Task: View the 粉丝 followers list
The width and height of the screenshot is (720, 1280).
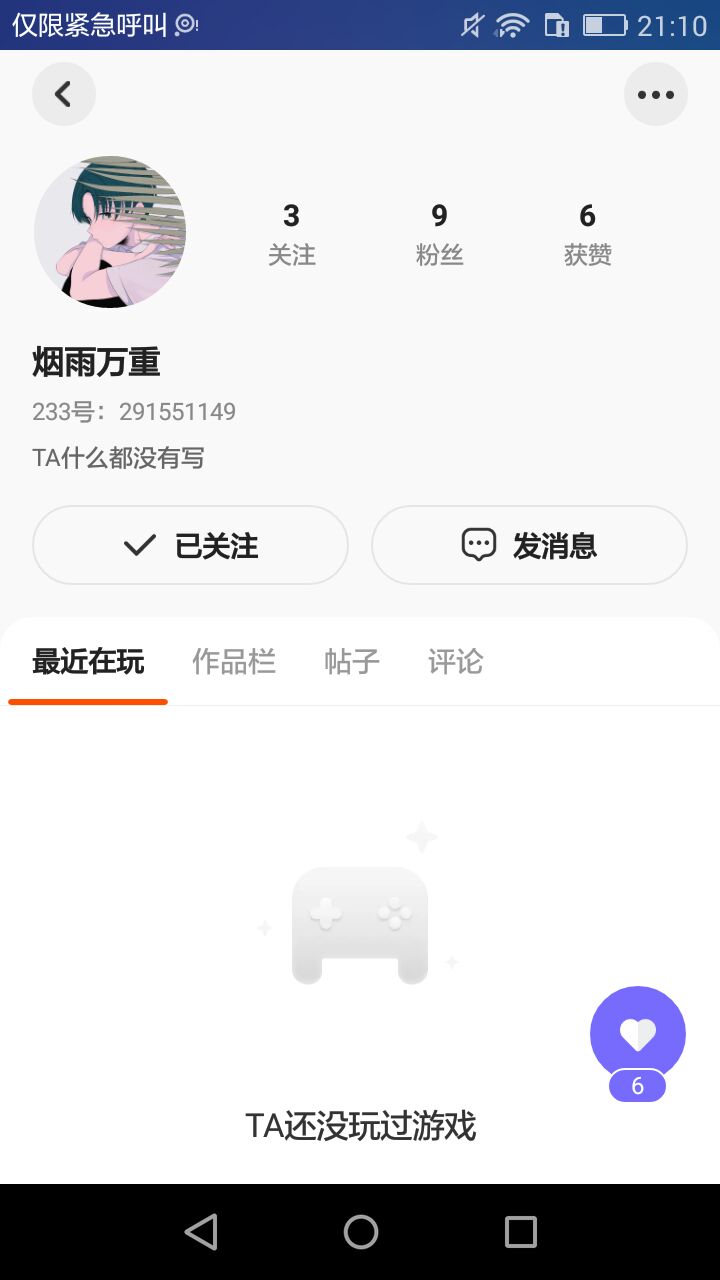Action: tap(439, 234)
